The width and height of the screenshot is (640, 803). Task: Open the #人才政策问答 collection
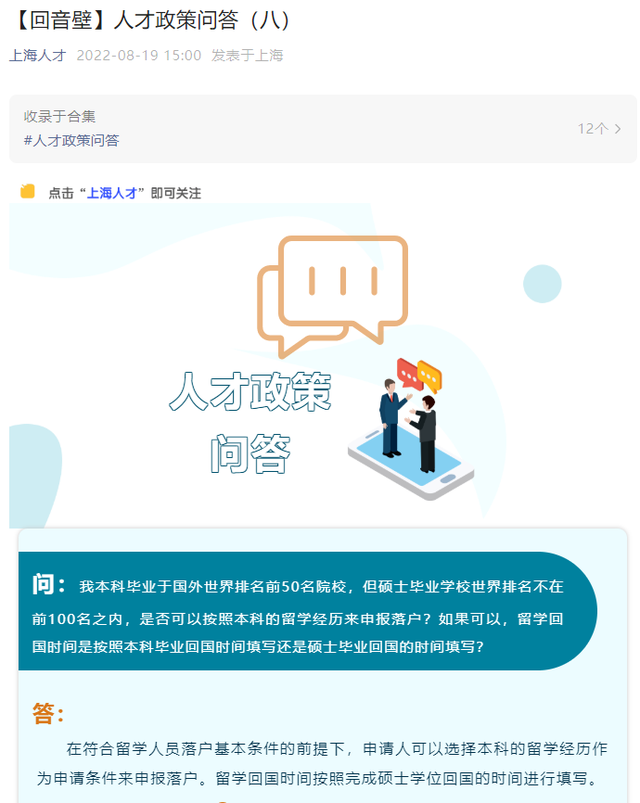pyautogui.click(x=71, y=140)
